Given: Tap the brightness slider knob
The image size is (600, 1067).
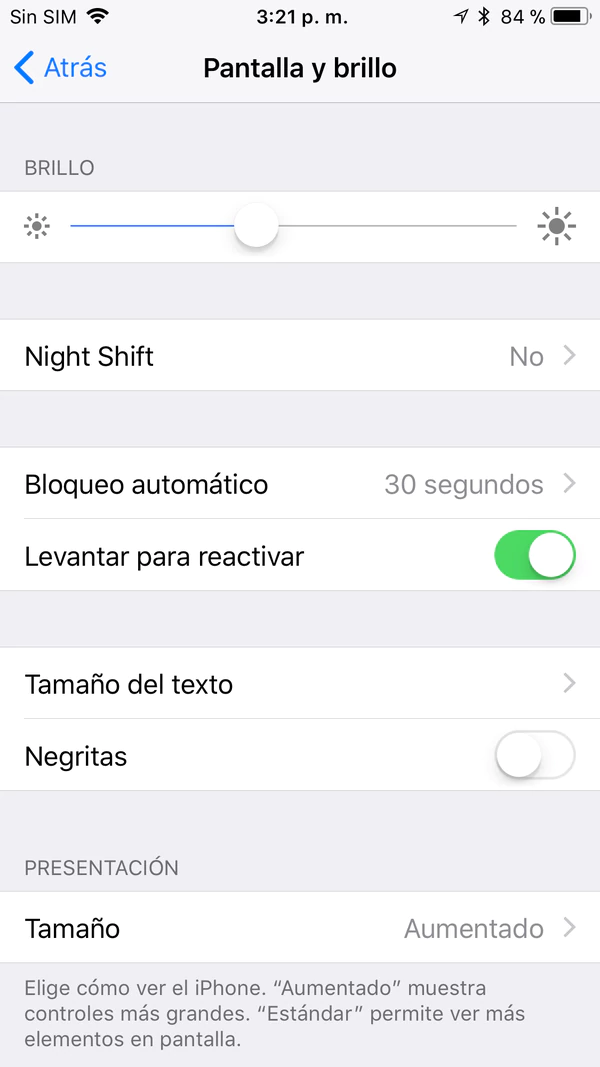Looking at the screenshot, I should pos(256,227).
